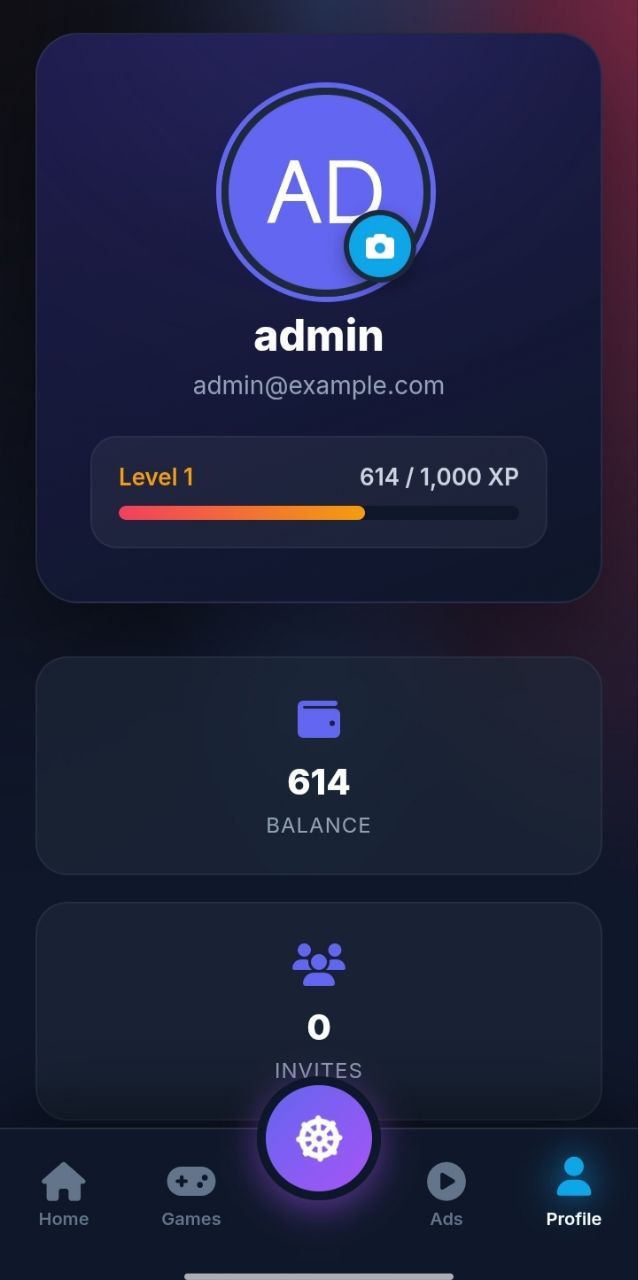Change profile photo with camera icon

379,247
